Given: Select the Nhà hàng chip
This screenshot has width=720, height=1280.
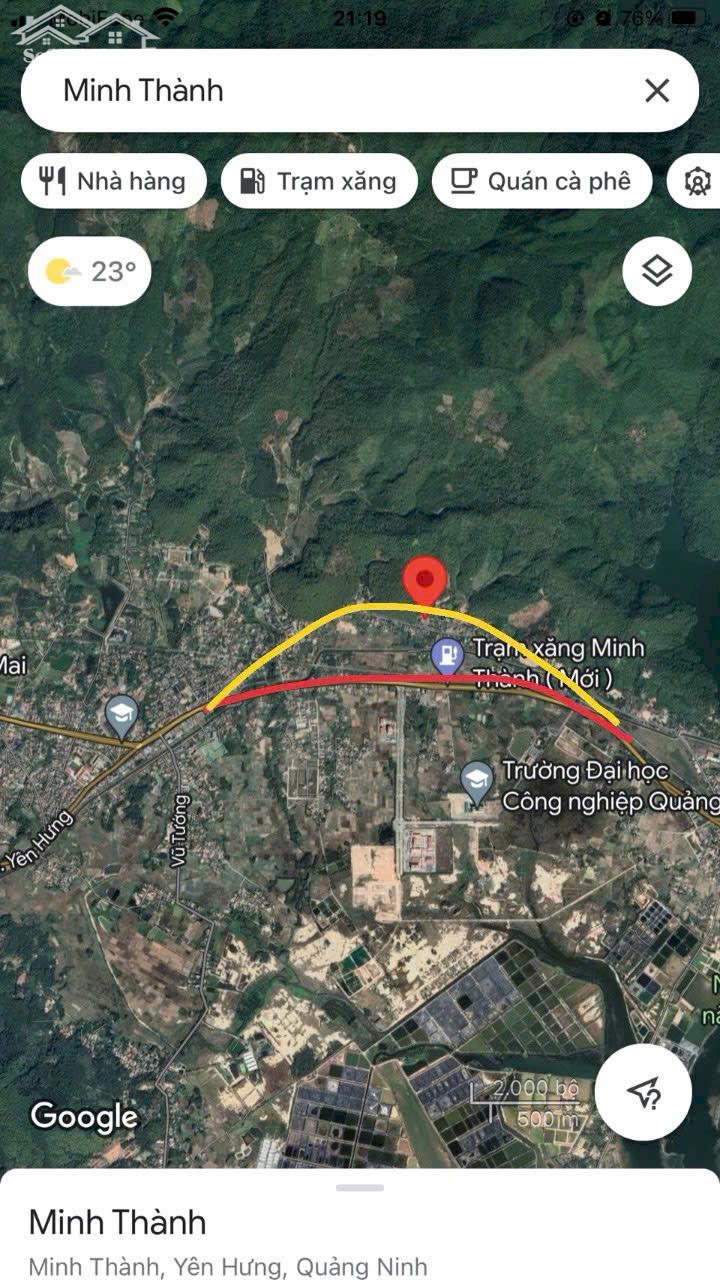Looking at the screenshot, I should (x=114, y=181).
